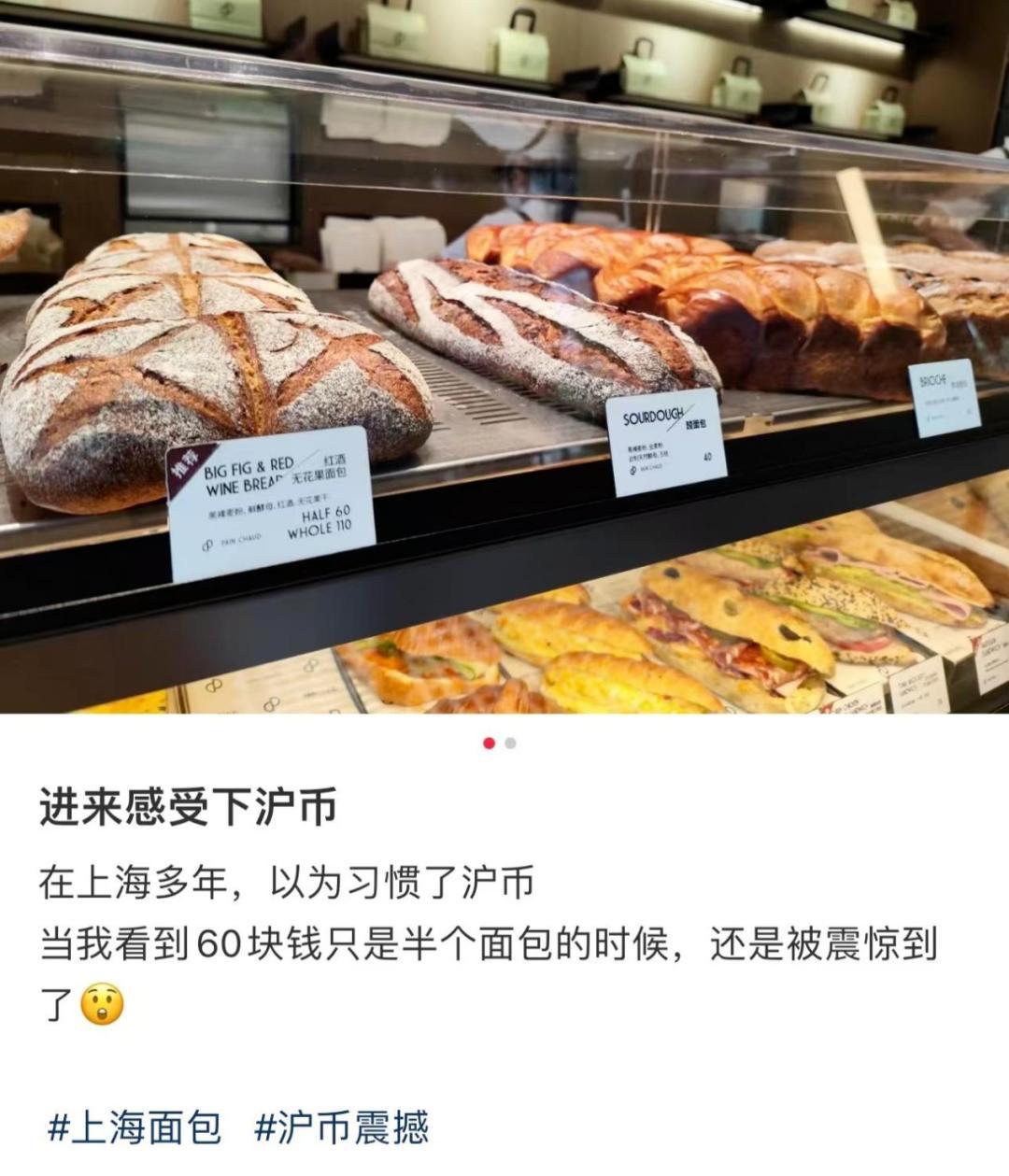The image size is (1009, 1176).
Task: Open the bakery photo full screen
Action: click(504, 357)
